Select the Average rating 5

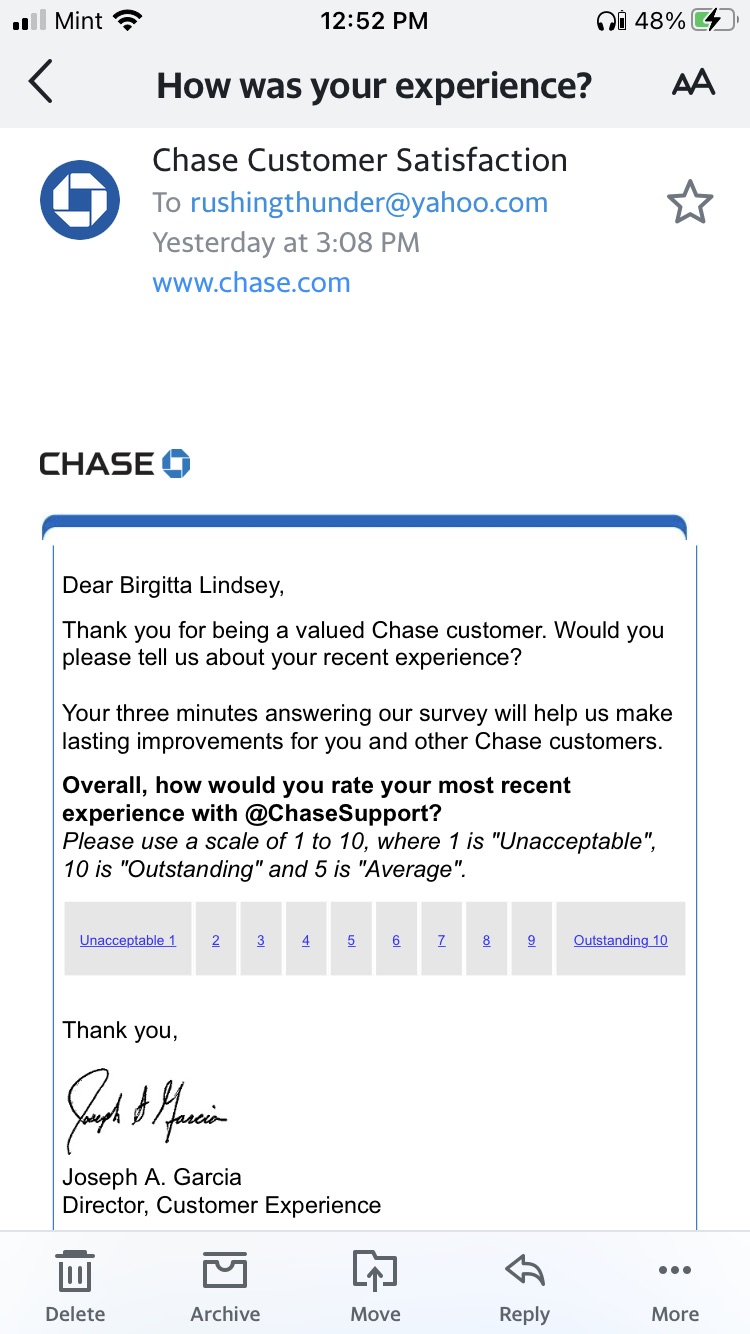[351, 940]
